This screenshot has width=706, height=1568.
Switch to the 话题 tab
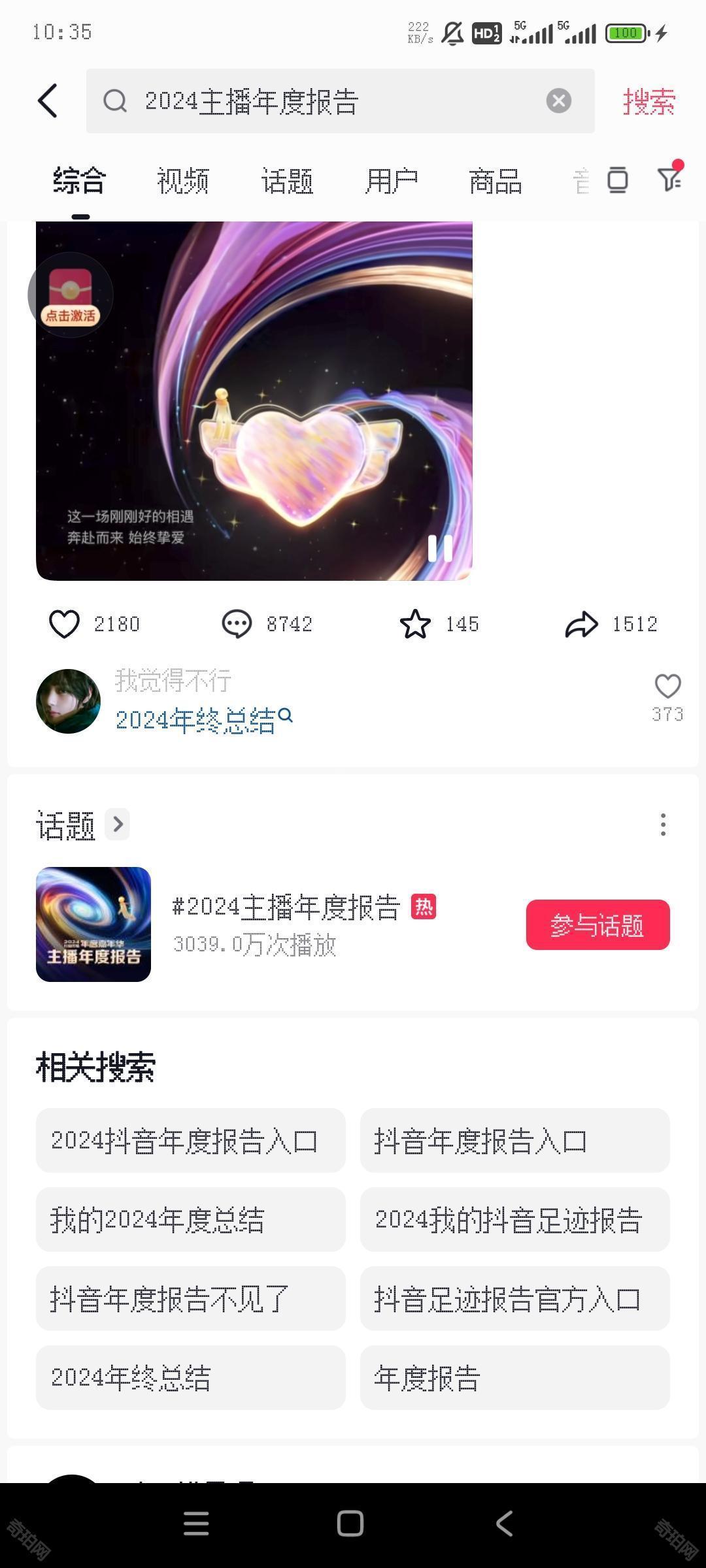click(288, 181)
